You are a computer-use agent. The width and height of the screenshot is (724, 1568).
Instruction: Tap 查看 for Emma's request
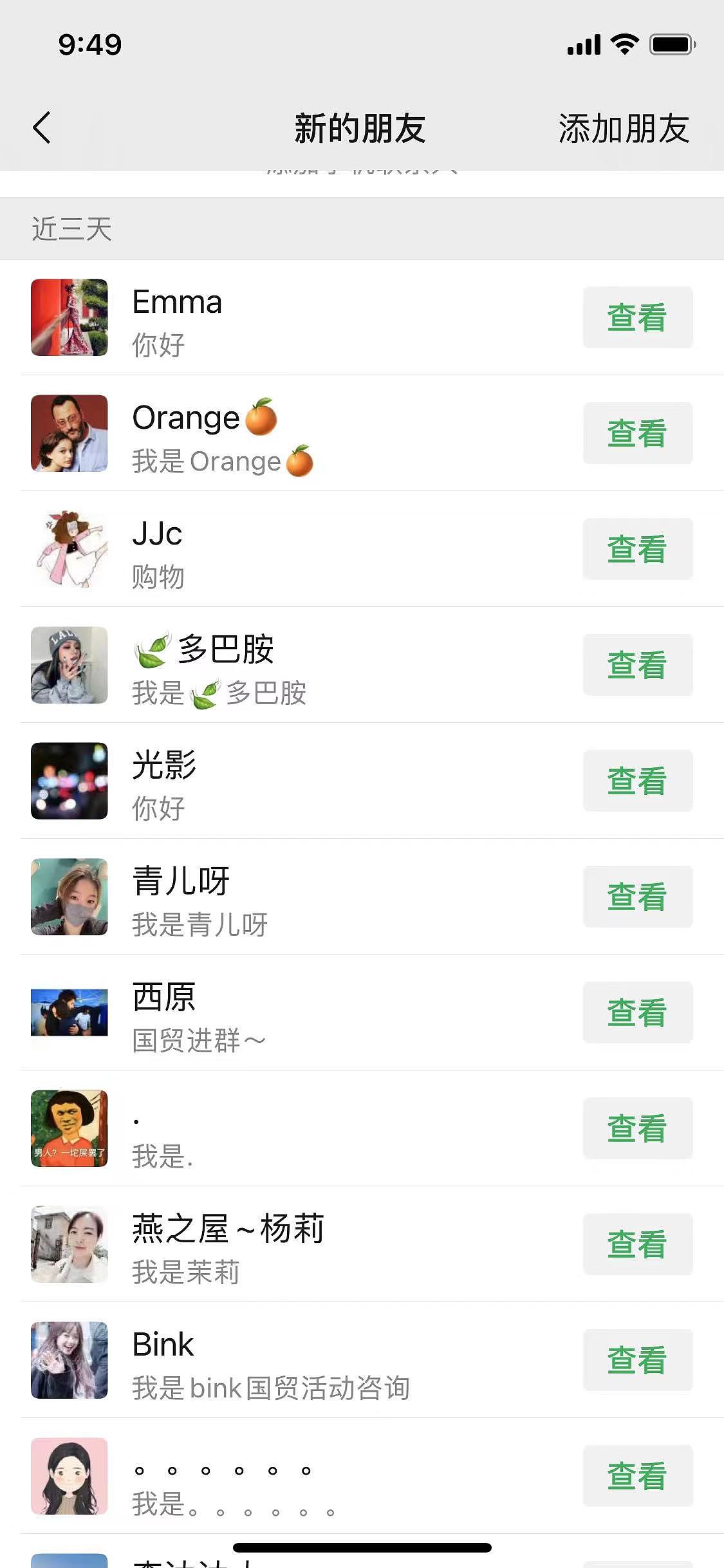tap(637, 317)
